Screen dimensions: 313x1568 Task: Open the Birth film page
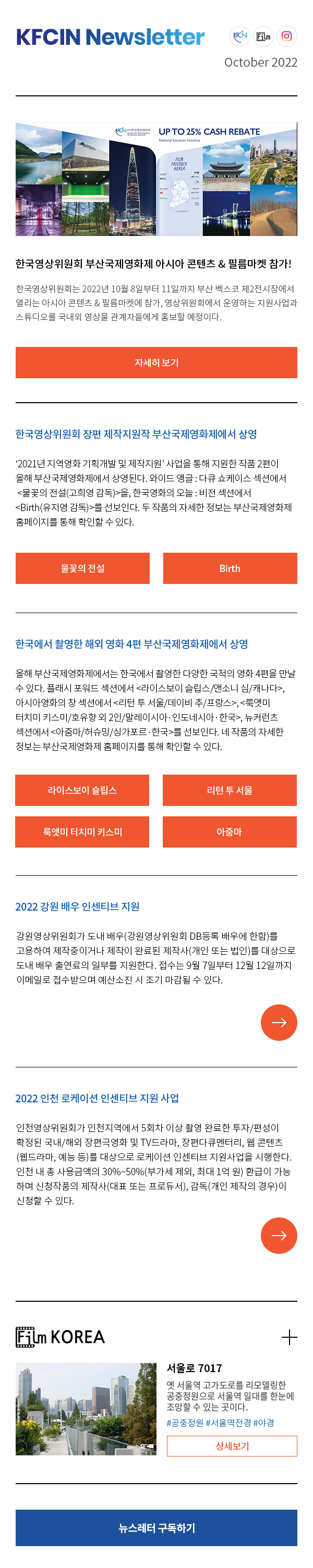(x=230, y=568)
